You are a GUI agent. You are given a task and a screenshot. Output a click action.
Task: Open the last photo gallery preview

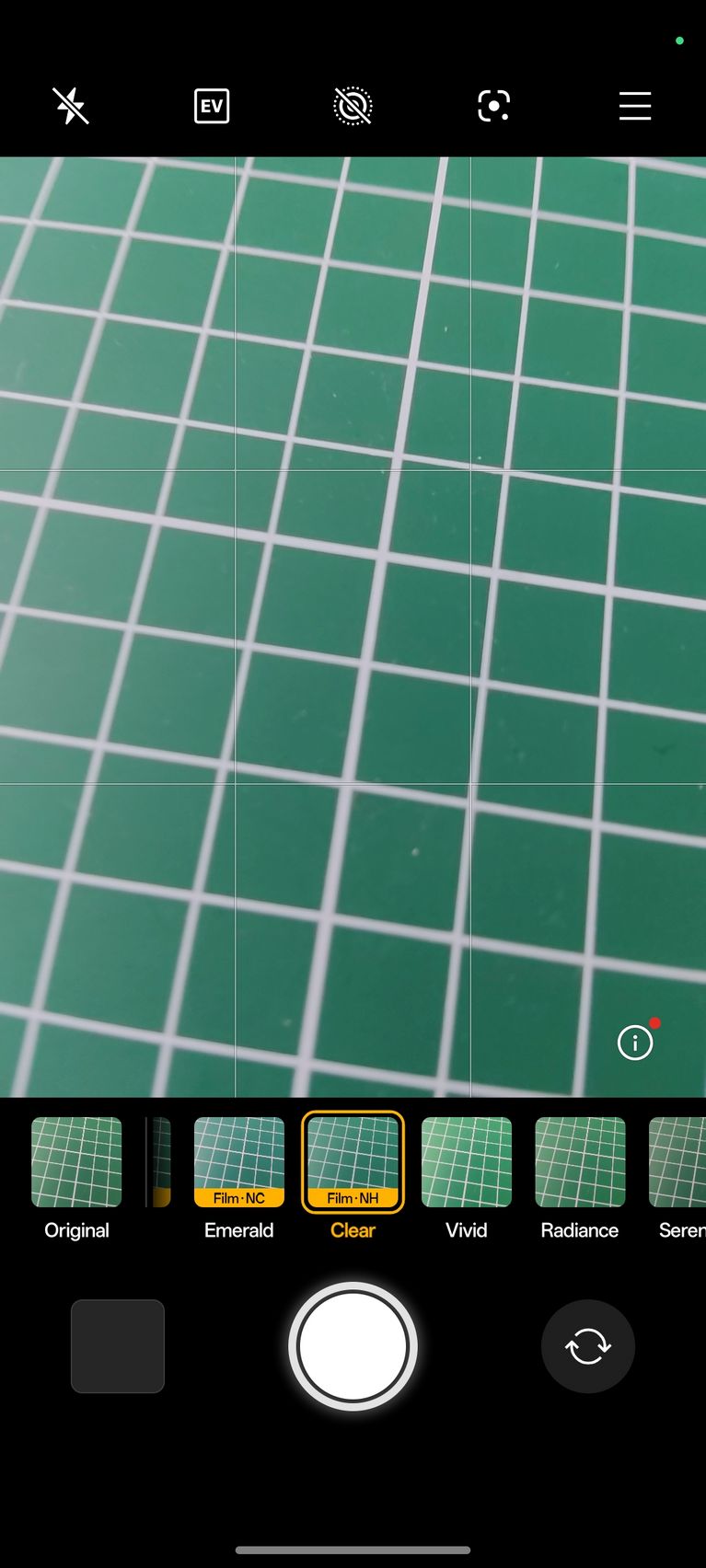[x=118, y=1346]
